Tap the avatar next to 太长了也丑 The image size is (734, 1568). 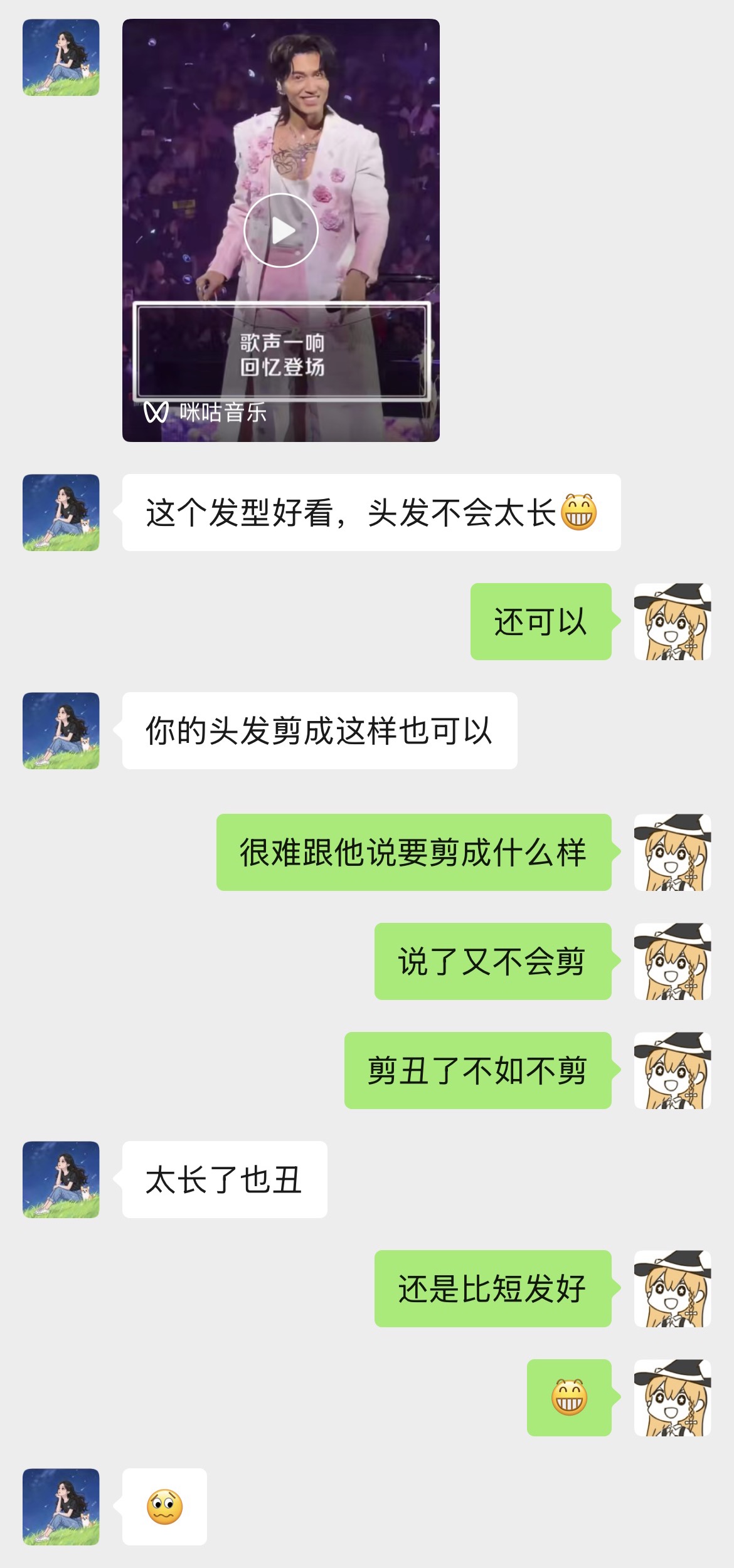tap(61, 1179)
